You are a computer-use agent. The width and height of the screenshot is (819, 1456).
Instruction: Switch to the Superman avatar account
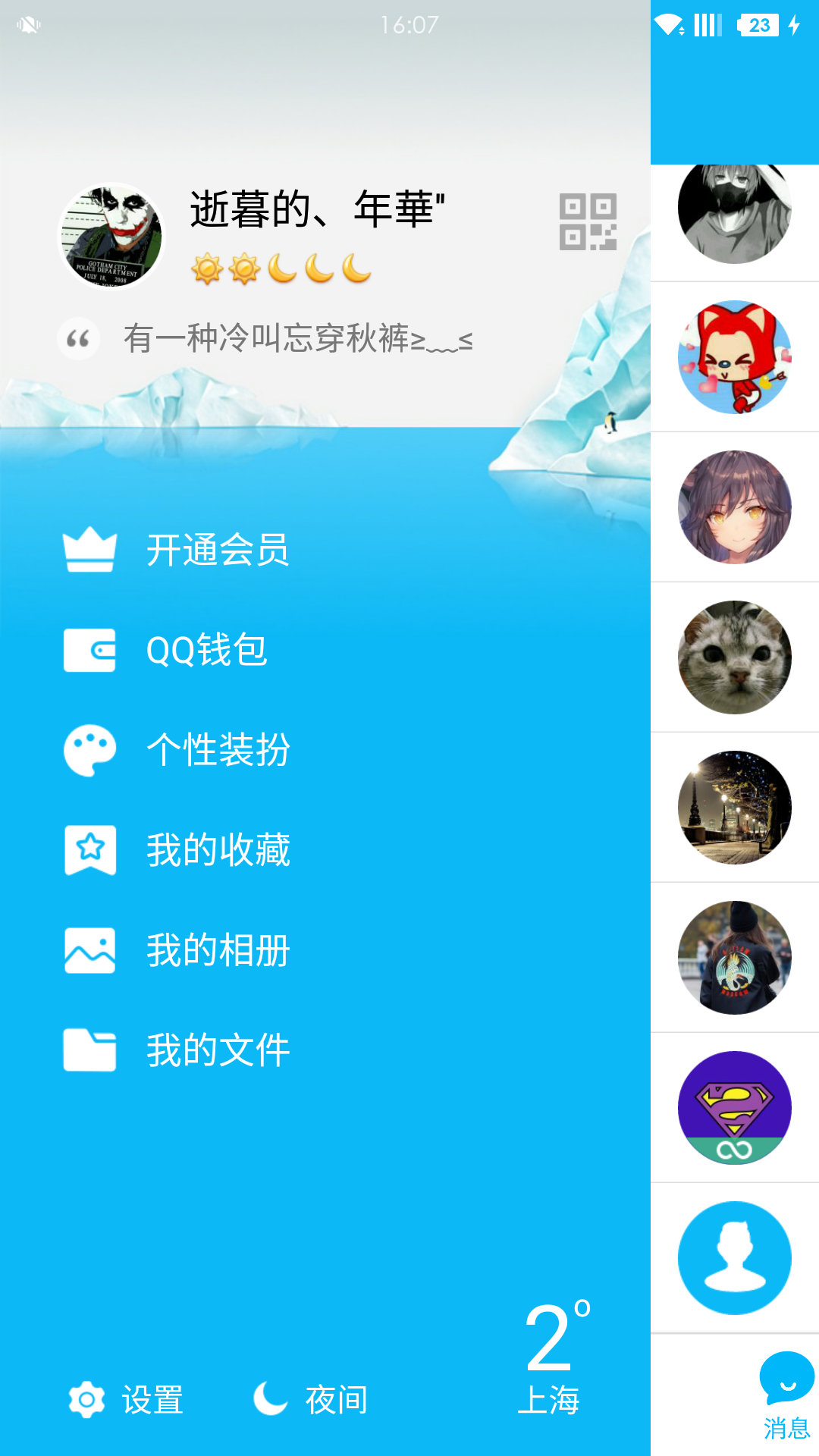click(x=733, y=1107)
